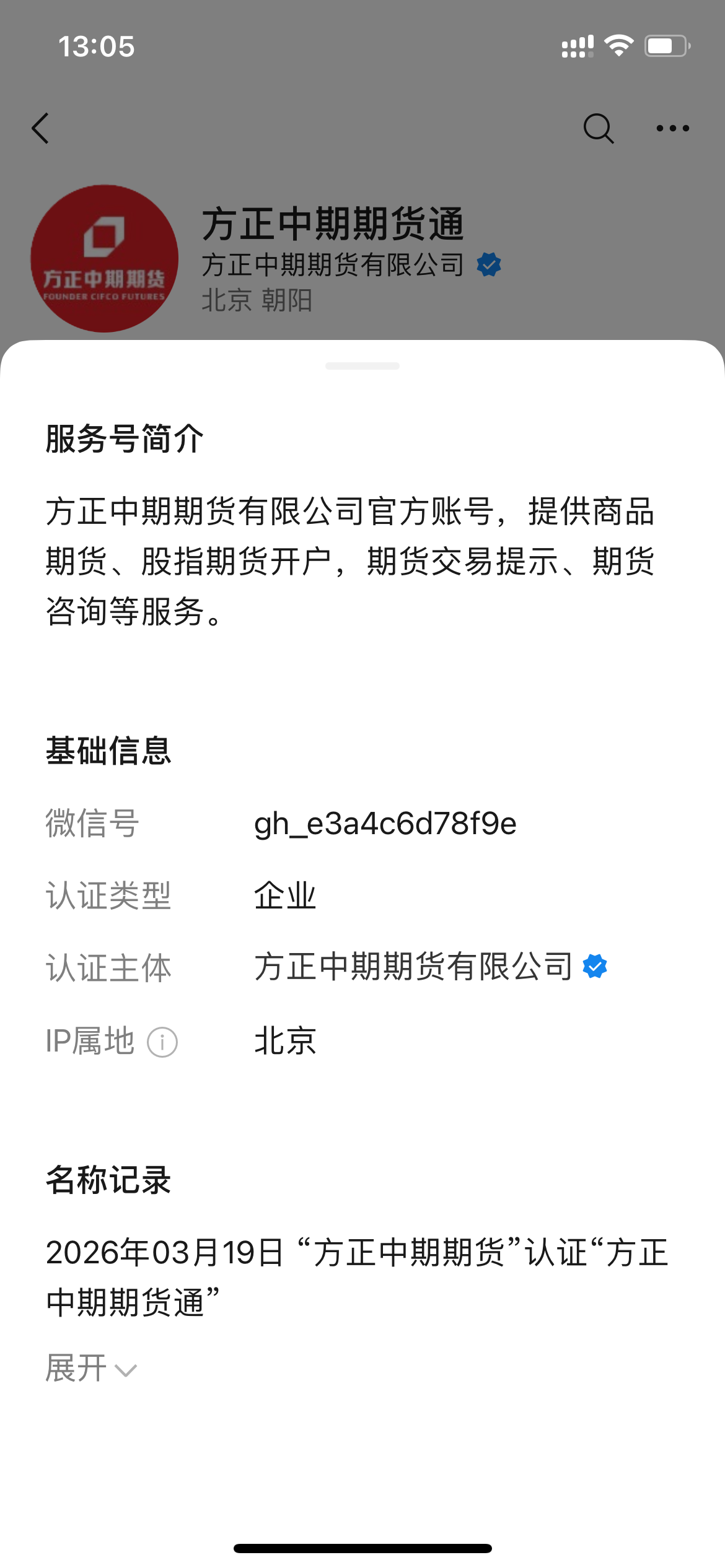Open search with the magnifier icon
Viewport: 725px width, 1568px height.
(599, 128)
